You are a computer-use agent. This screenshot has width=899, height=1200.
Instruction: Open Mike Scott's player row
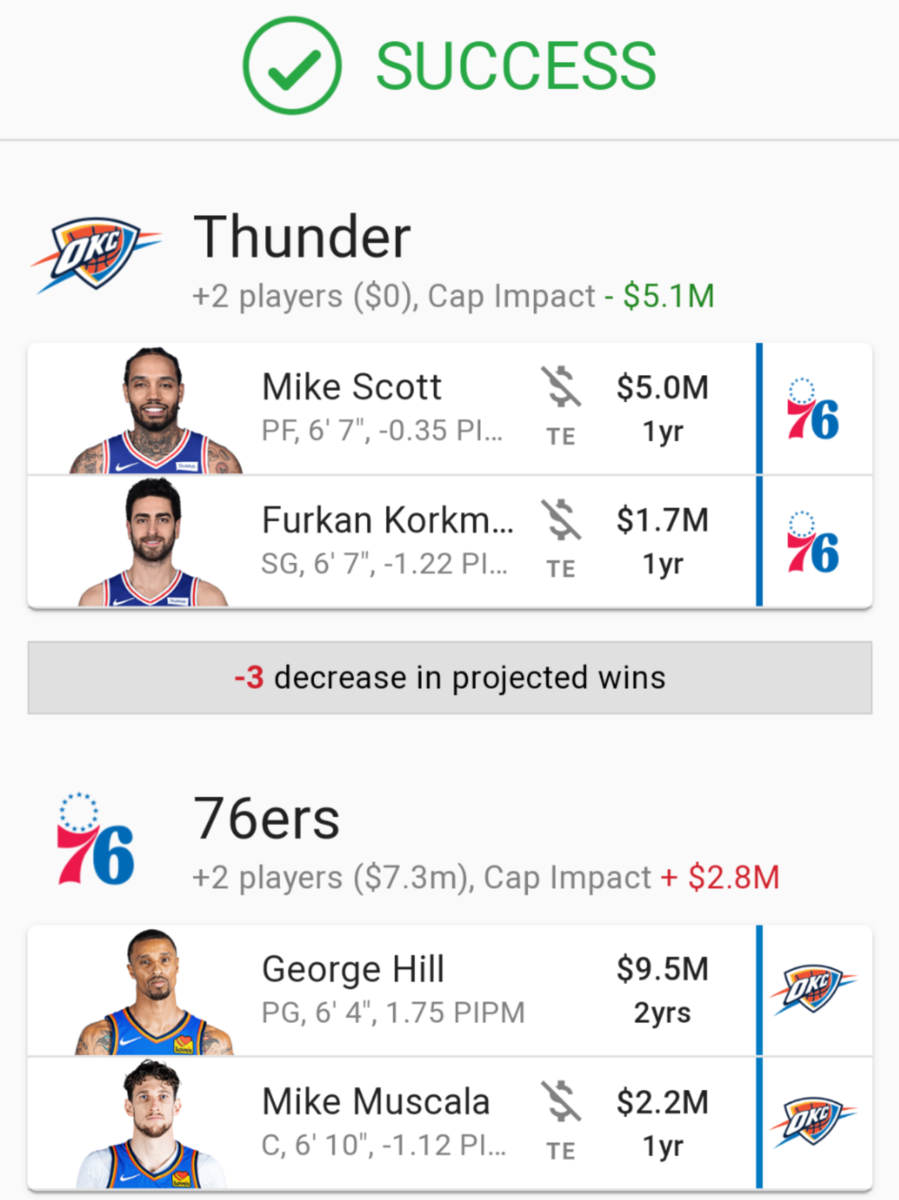(x=390, y=408)
